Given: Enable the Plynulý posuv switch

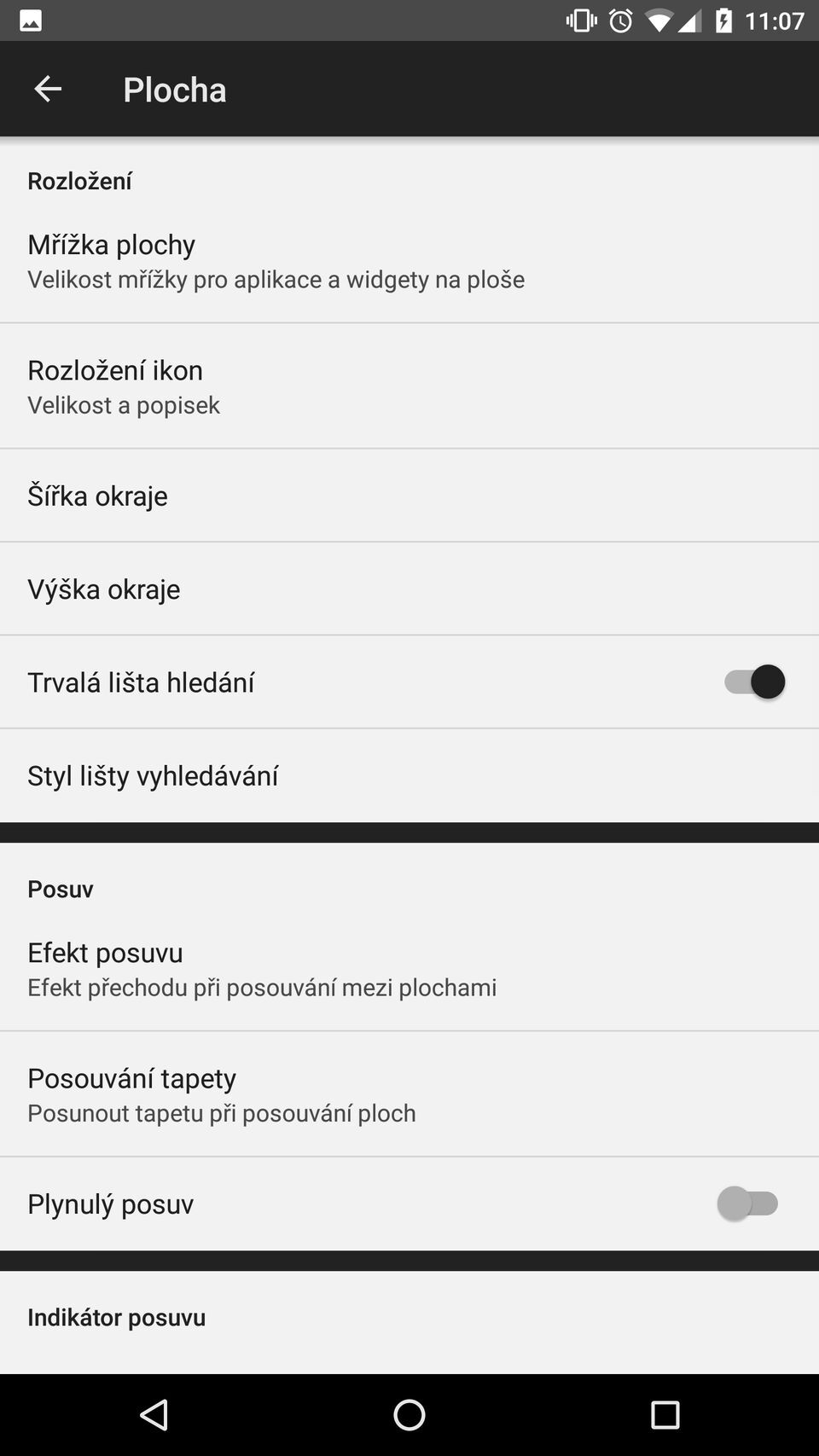Looking at the screenshot, I should click(748, 1204).
